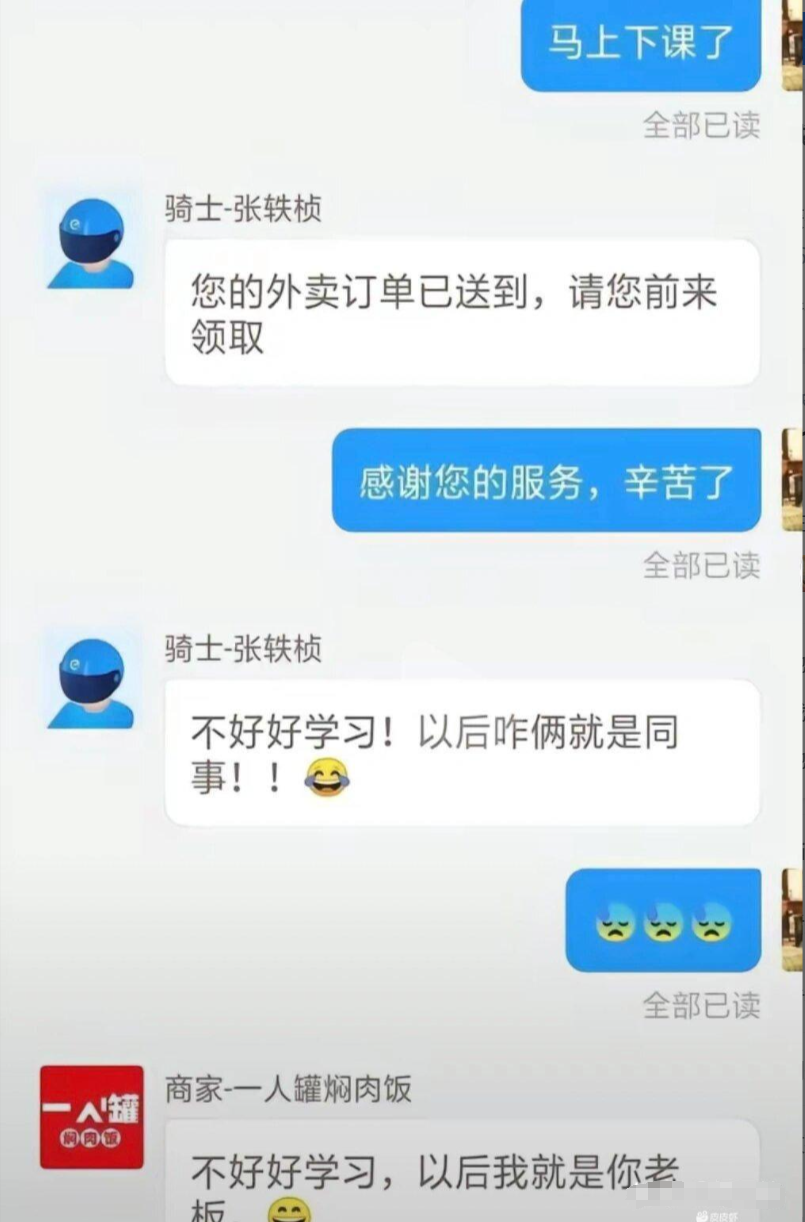Select the rider name 骑士-张轶桢

coord(241,210)
